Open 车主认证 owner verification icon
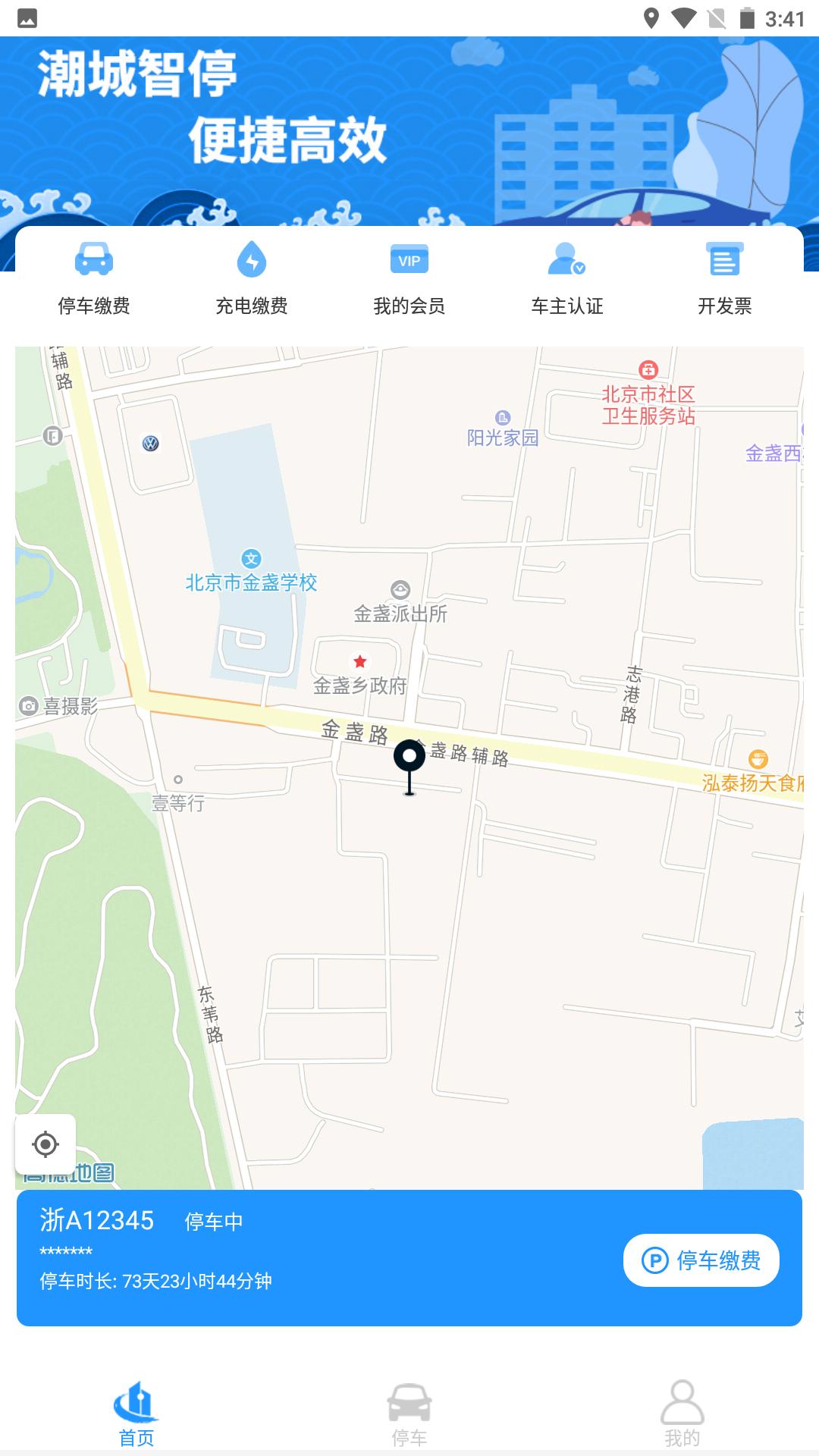This screenshot has width=819, height=1456. (x=565, y=259)
